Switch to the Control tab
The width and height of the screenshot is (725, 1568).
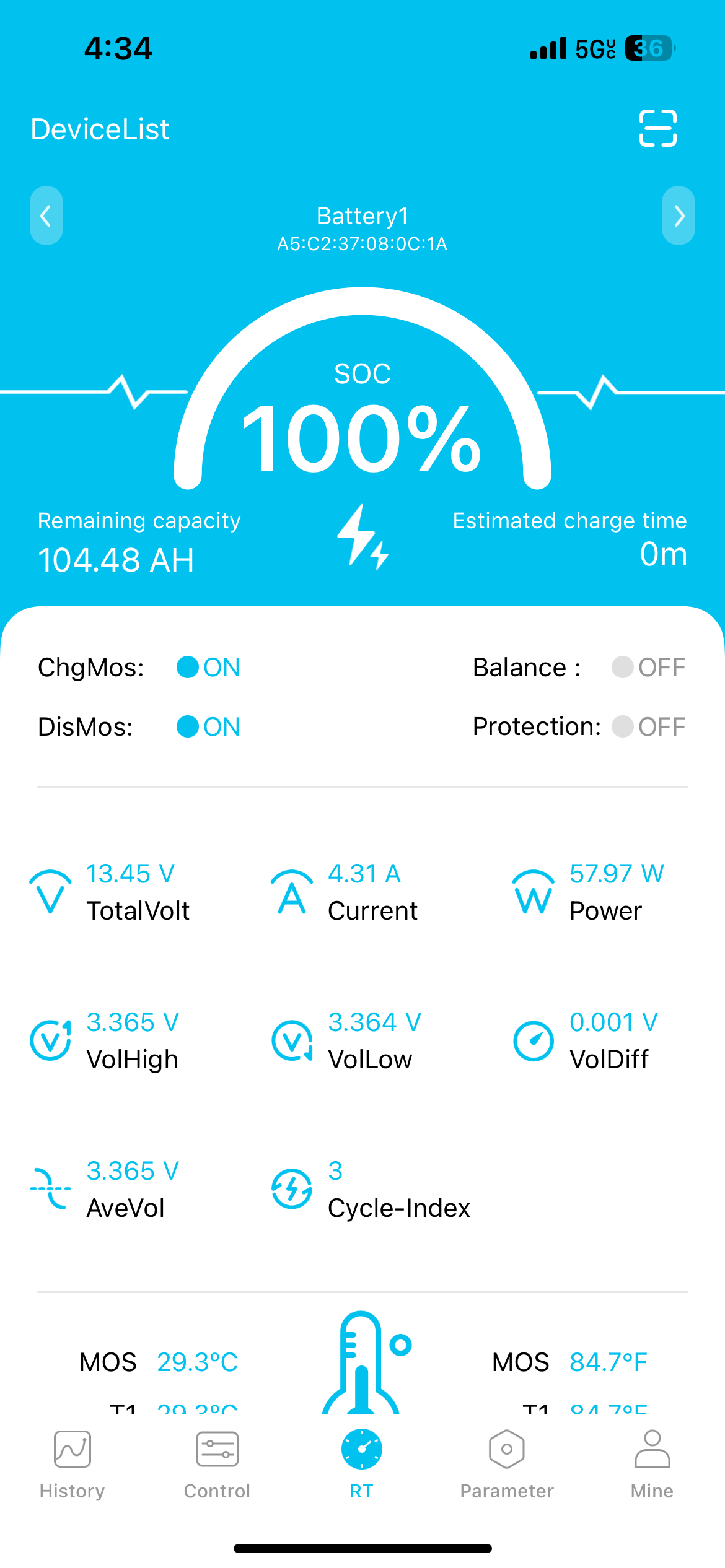point(217,1465)
